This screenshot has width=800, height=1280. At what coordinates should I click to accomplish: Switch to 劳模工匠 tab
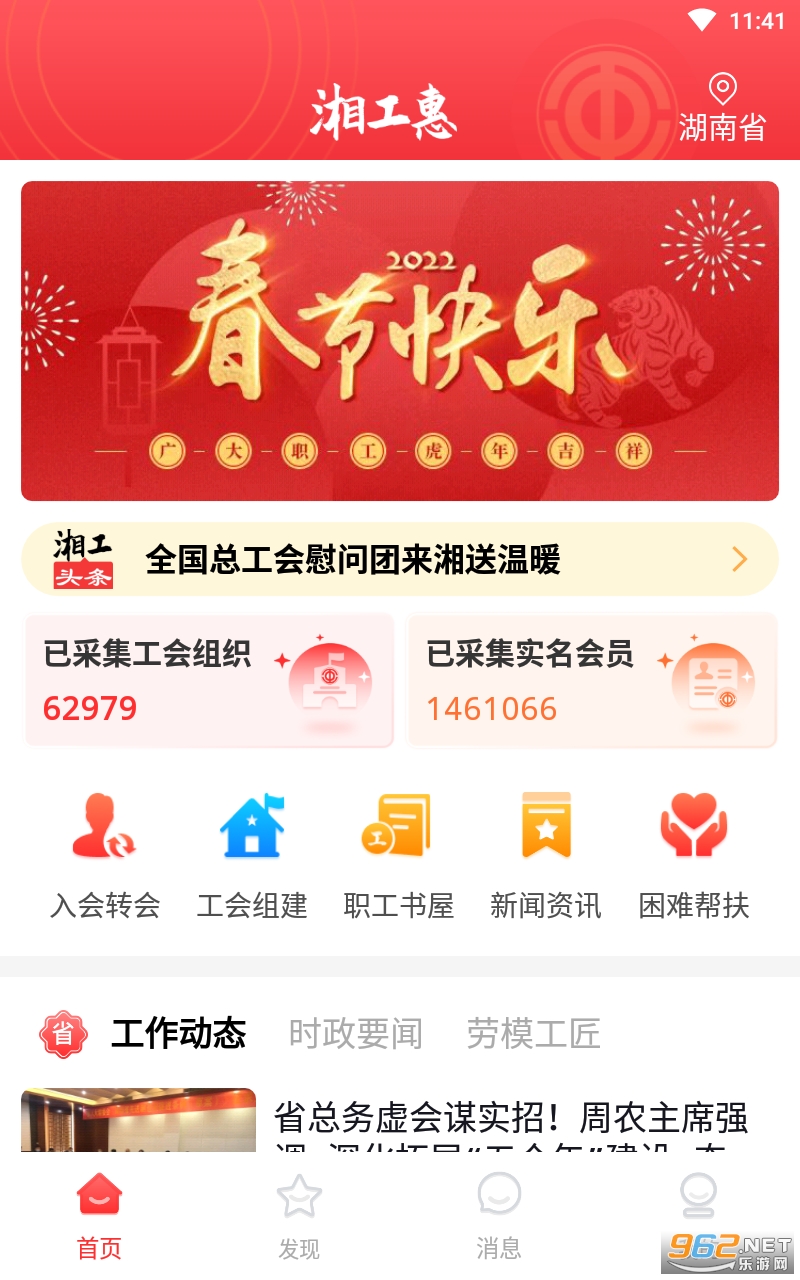[x=533, y=1033]
